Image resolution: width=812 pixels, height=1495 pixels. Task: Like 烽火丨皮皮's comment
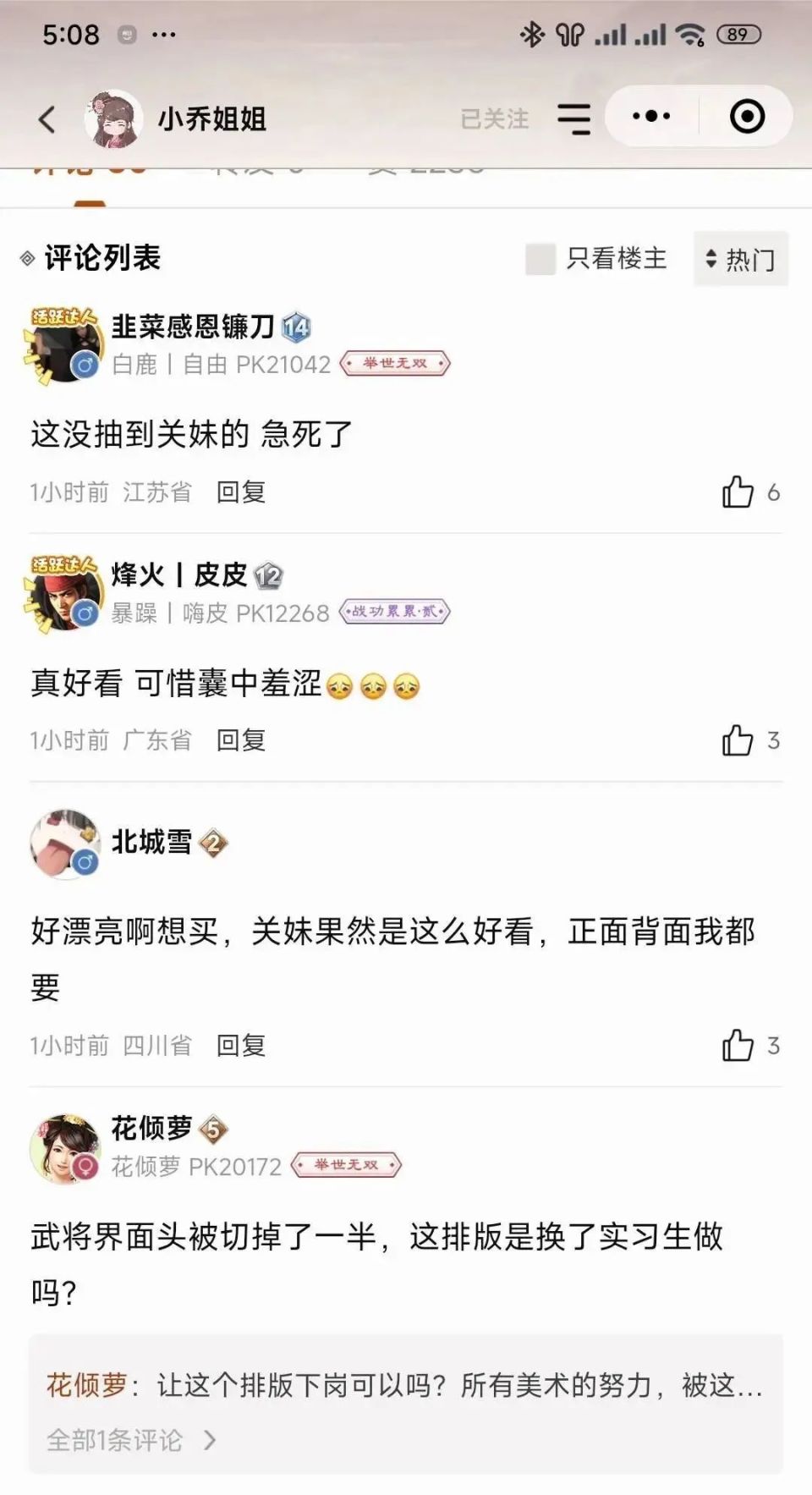point(738,740)
